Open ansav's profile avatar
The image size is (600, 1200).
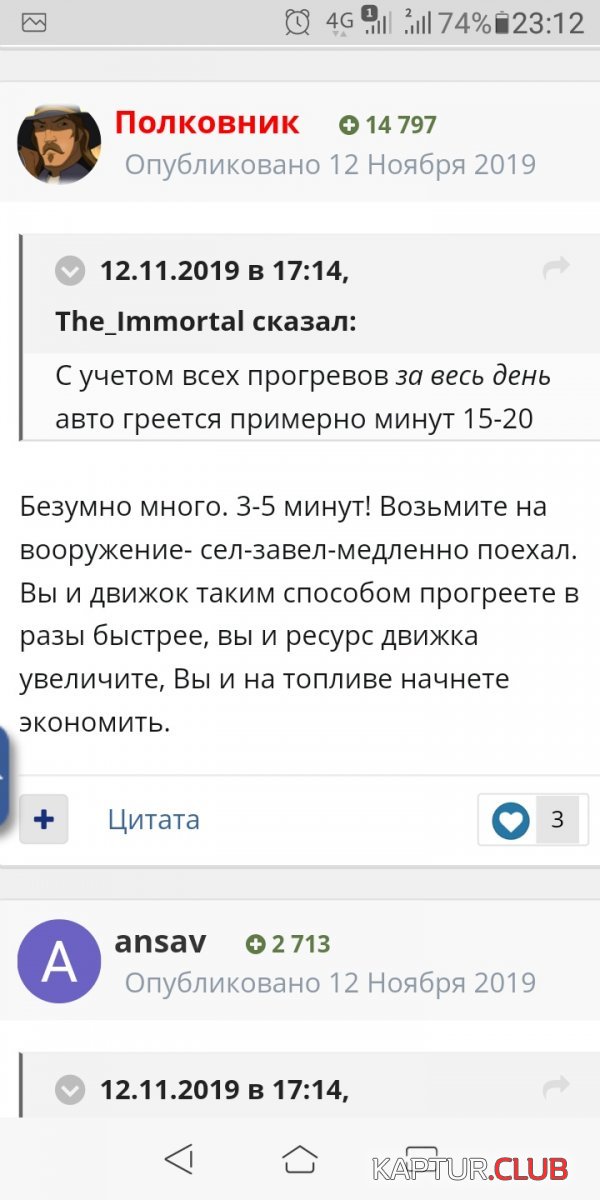[59, 961]
